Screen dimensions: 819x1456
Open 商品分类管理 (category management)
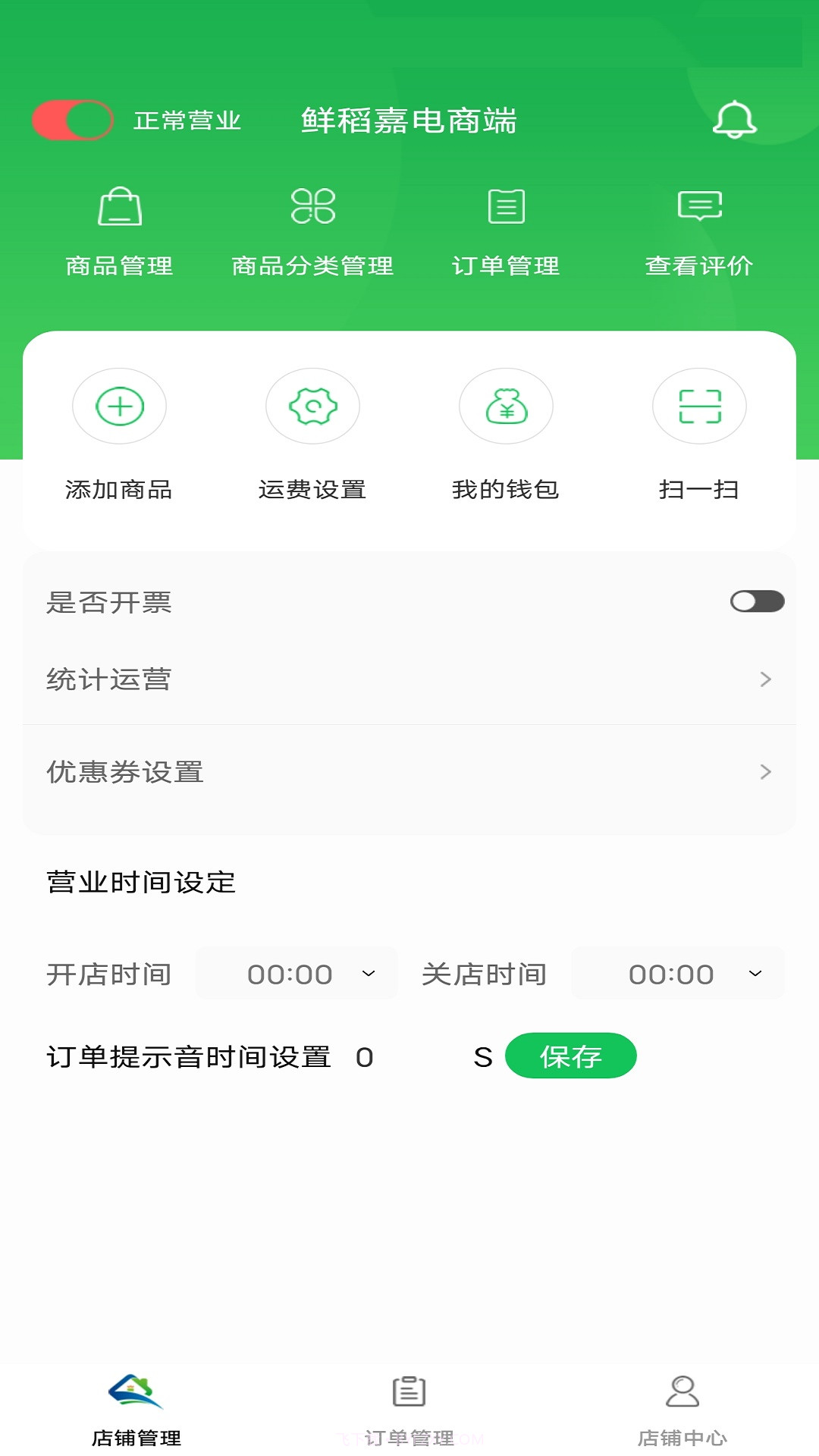313,231
